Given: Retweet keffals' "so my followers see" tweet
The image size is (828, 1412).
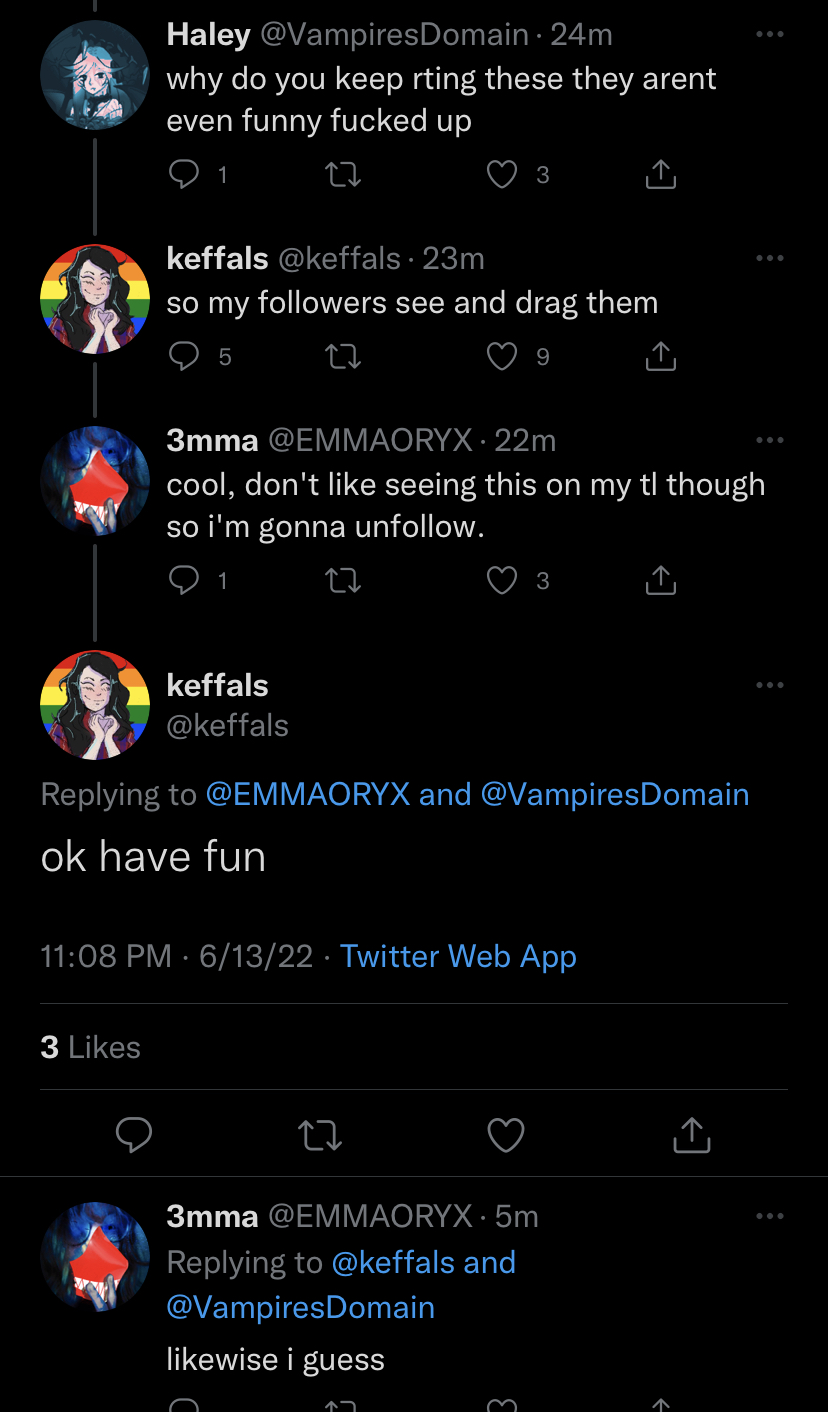Looking at the screenshot, I should [343, 357].
